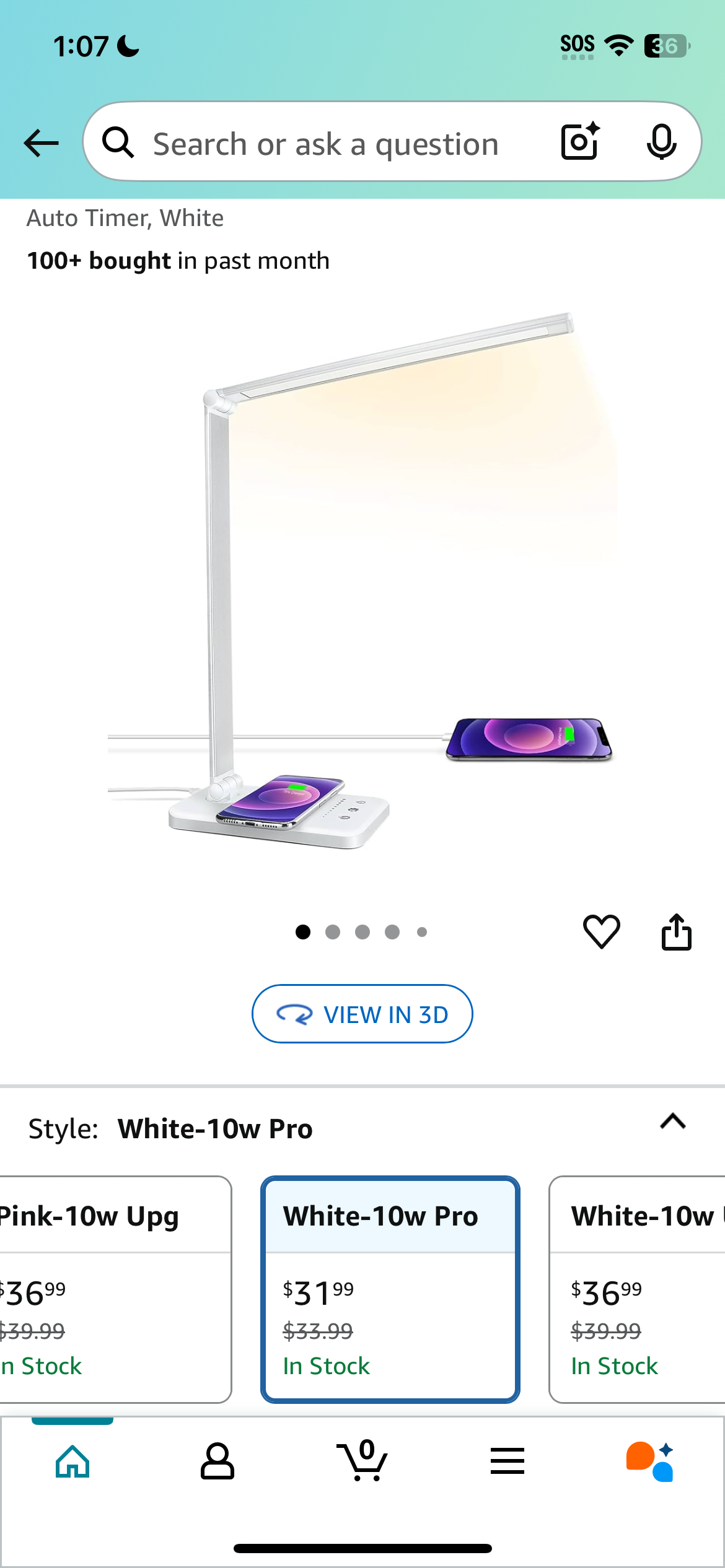The width and height of the screenshot is (725, 1568).
Task: Select the Pink-10w Upg style option
Action: (115, 1289)
